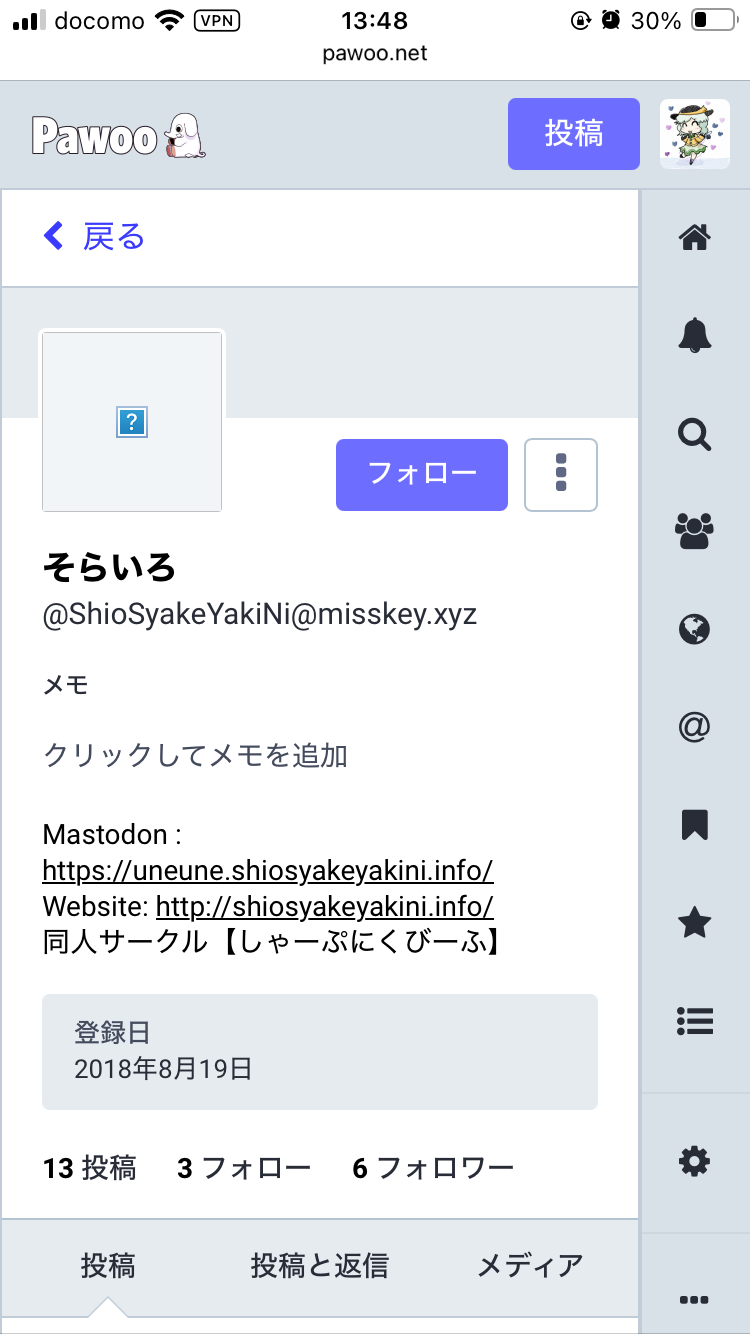Open notifications via the bell icon
The height and width of the screenshot is (1334, 750).
pyautogui.click(x=694, y=335)
